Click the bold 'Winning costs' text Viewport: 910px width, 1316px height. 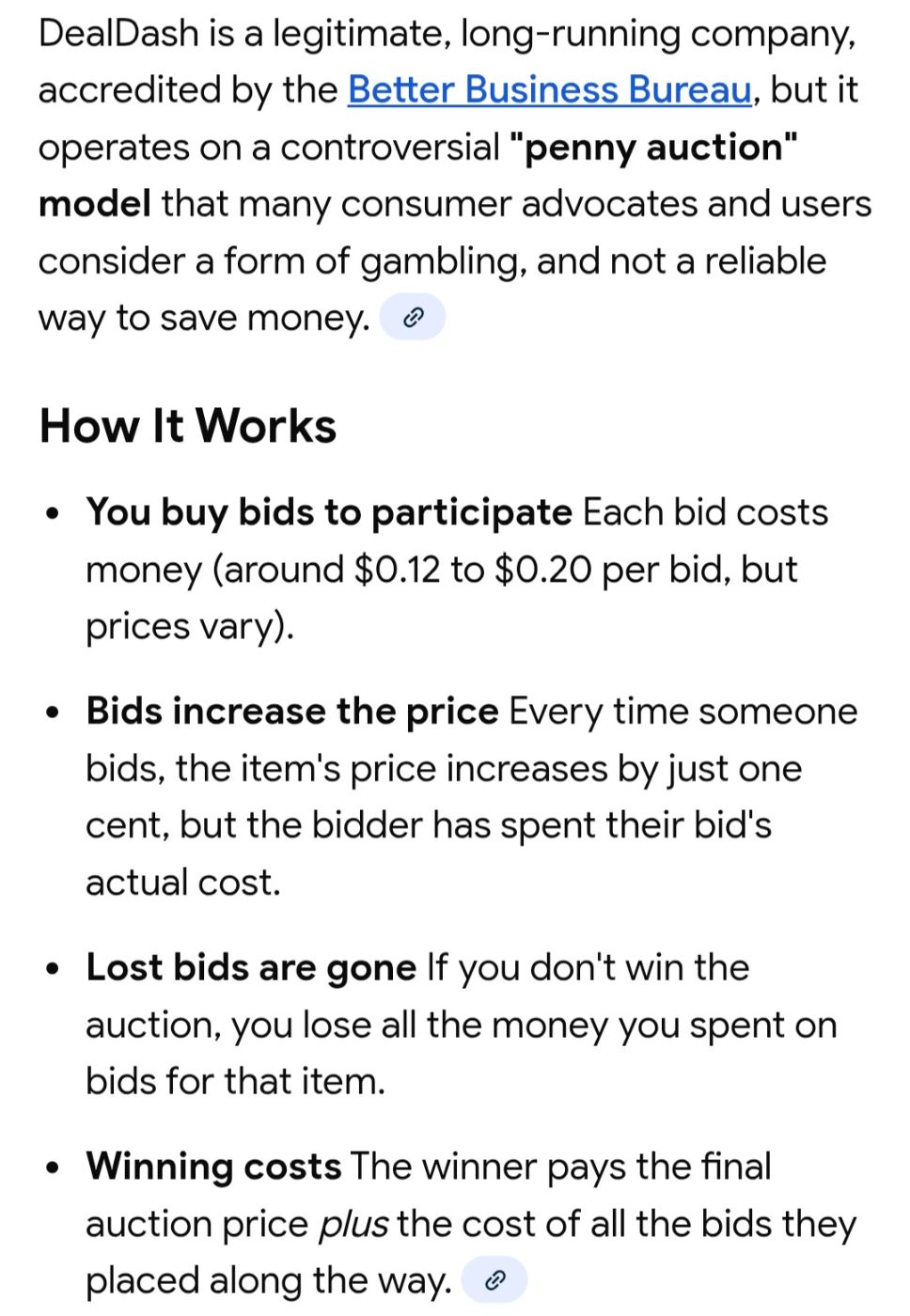pyautogui.click(x=213, y=1167)
